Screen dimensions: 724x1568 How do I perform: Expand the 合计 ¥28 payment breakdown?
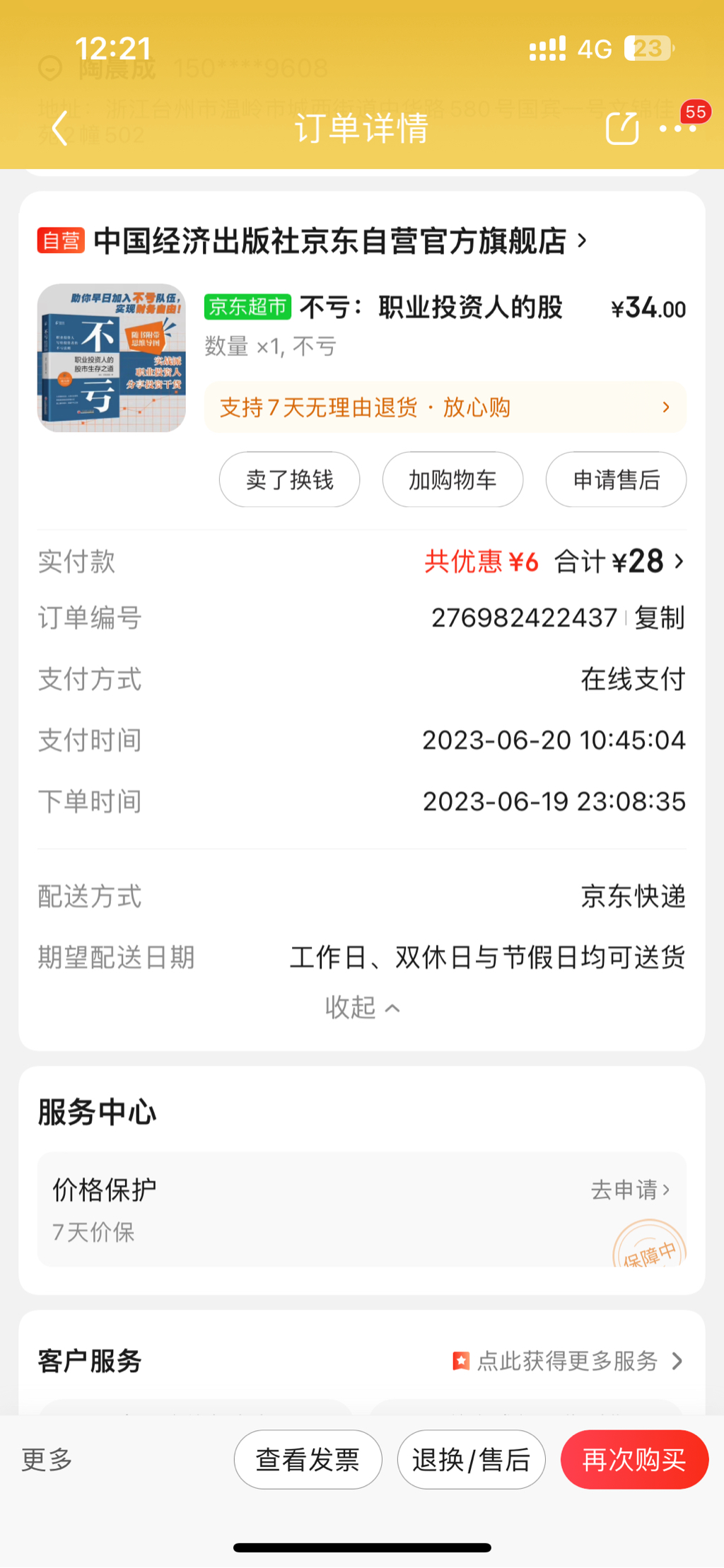[619, 562]
